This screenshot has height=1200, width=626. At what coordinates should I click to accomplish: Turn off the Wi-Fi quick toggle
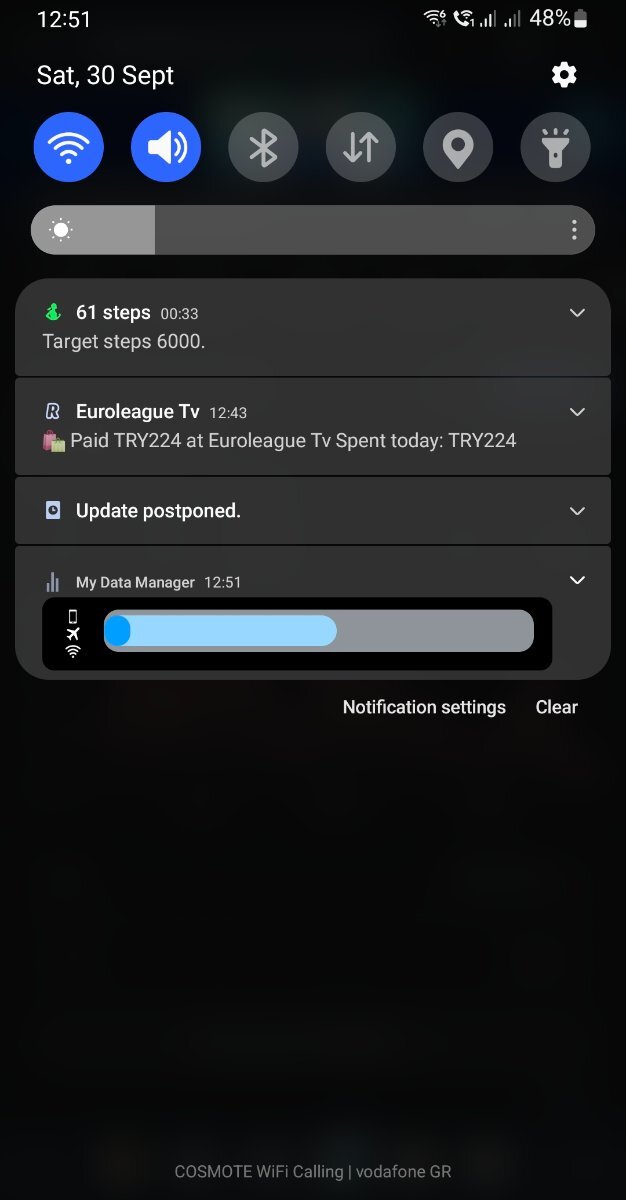(x=69, y=148)
